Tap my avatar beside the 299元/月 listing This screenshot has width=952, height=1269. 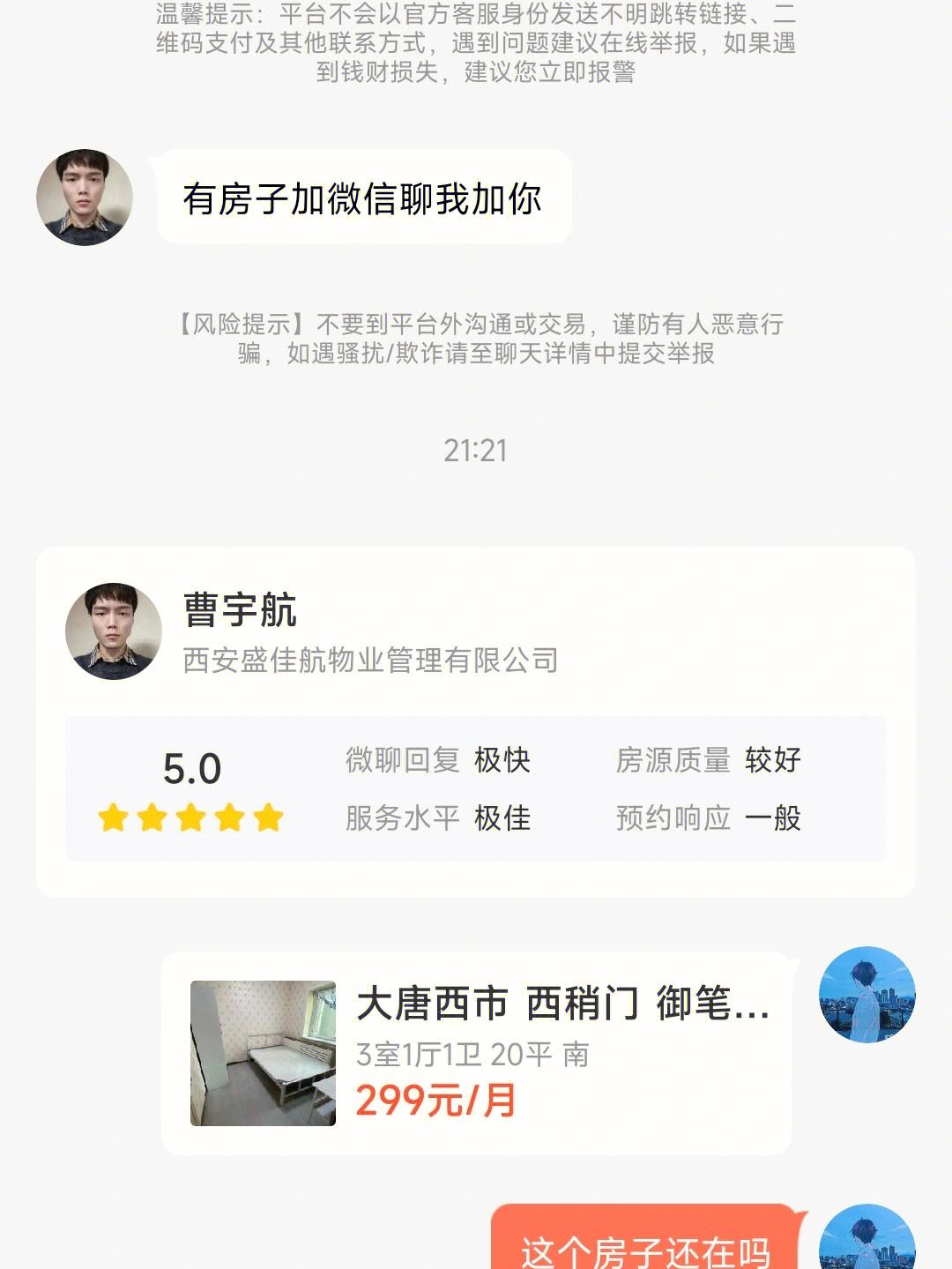point(867,995)
